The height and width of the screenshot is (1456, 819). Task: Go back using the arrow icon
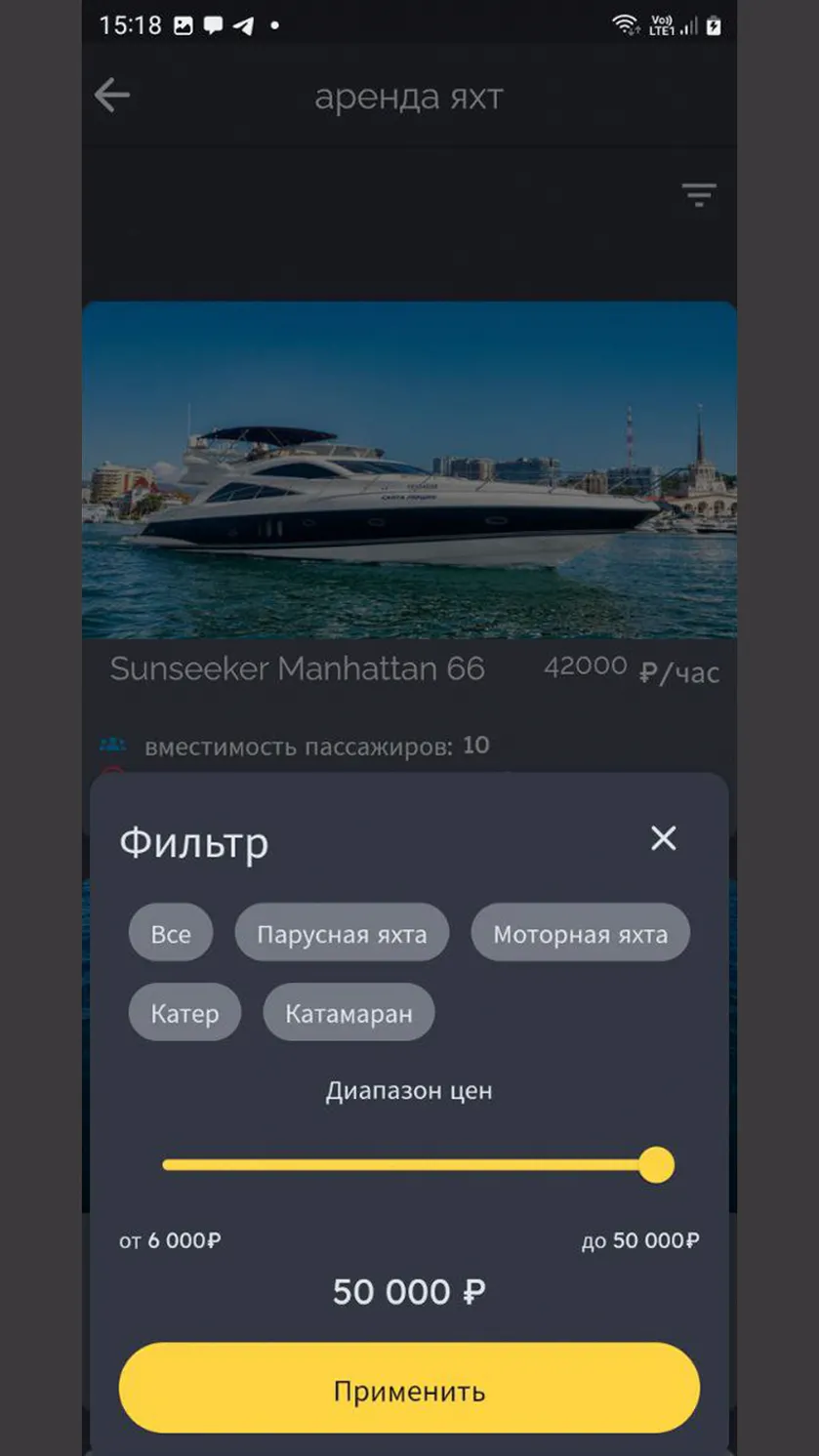(x=112, y=96)
